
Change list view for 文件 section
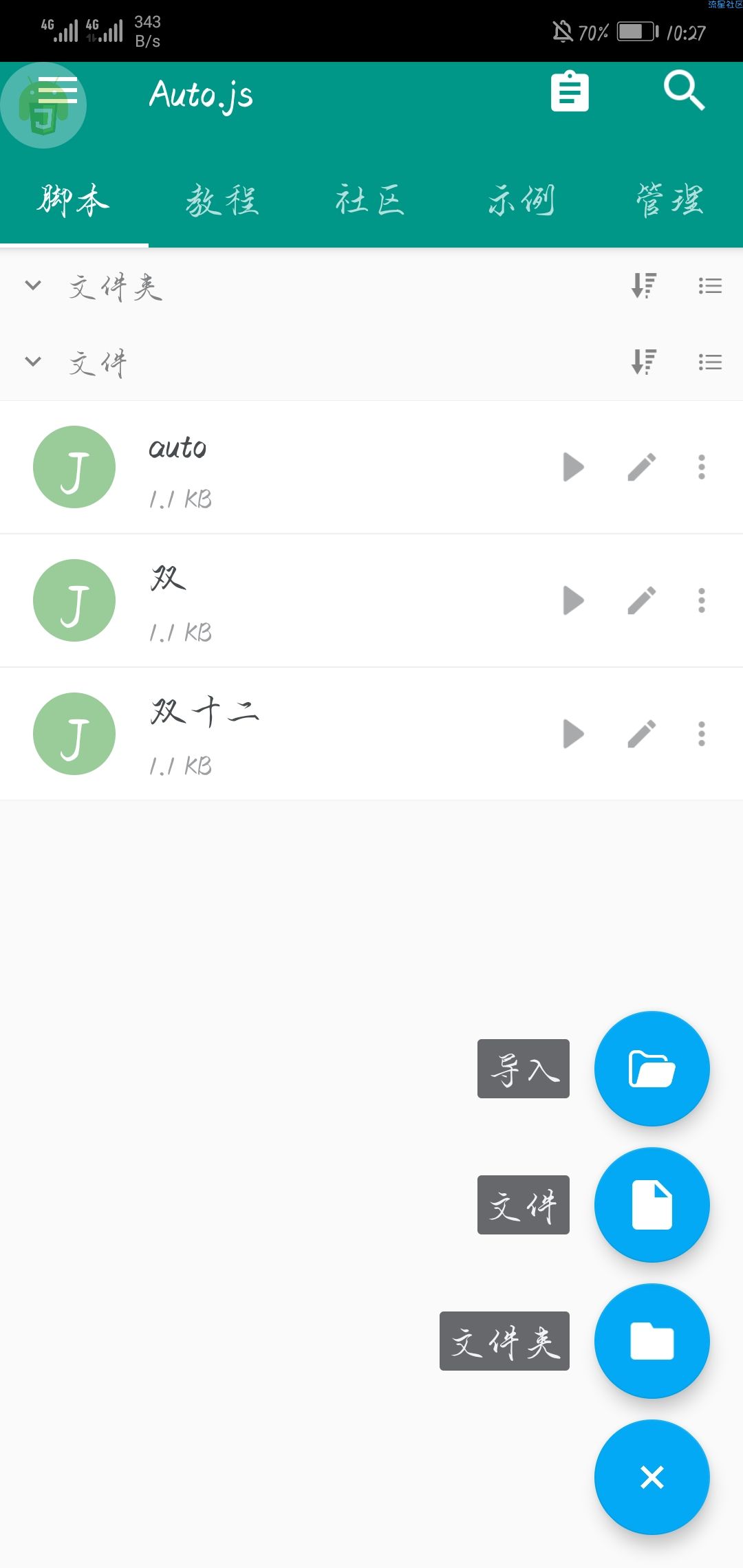click(x=710, y=362)
